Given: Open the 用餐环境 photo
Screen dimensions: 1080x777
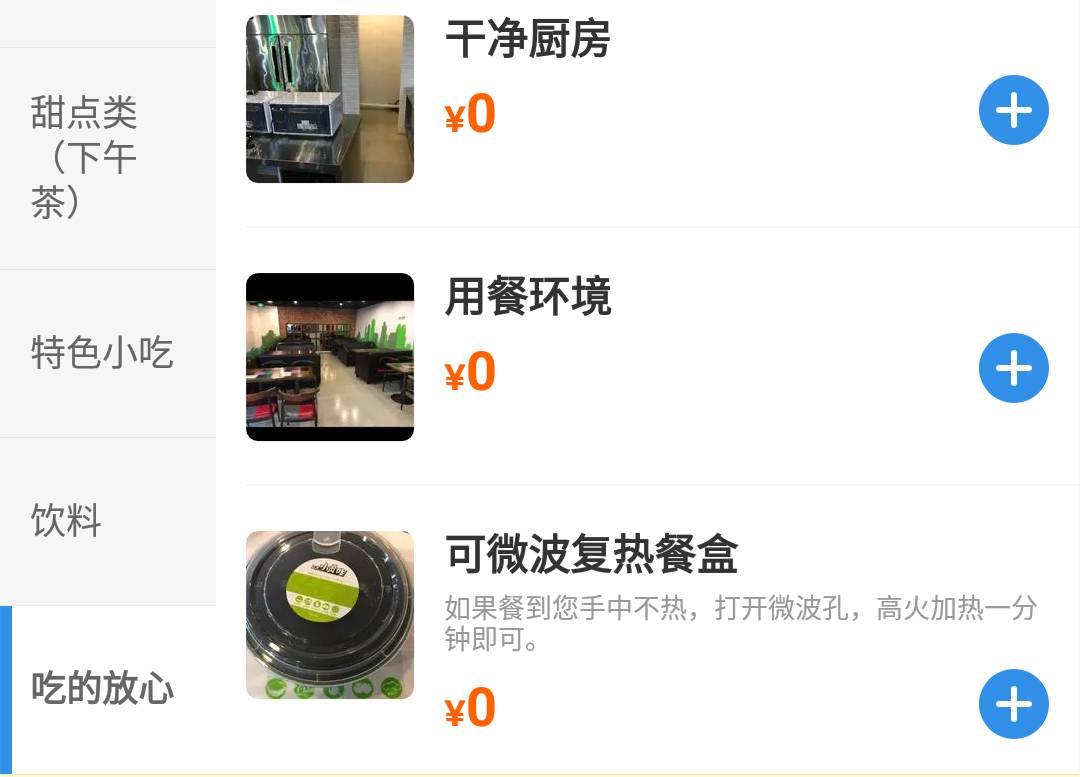Looking at the screenshot, I should [x=329, y=357].
